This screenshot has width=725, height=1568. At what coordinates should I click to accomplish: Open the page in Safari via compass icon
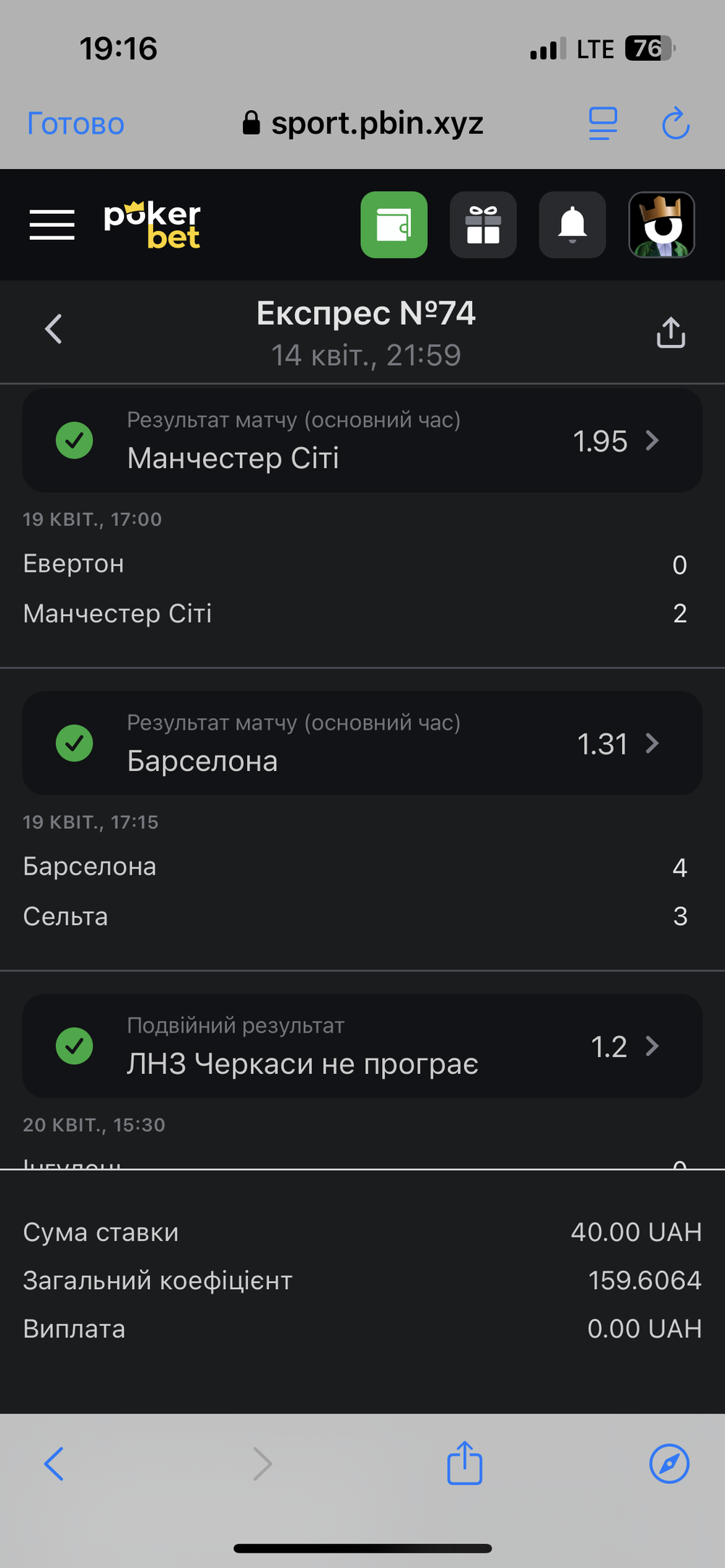(x=669, y=1464)
